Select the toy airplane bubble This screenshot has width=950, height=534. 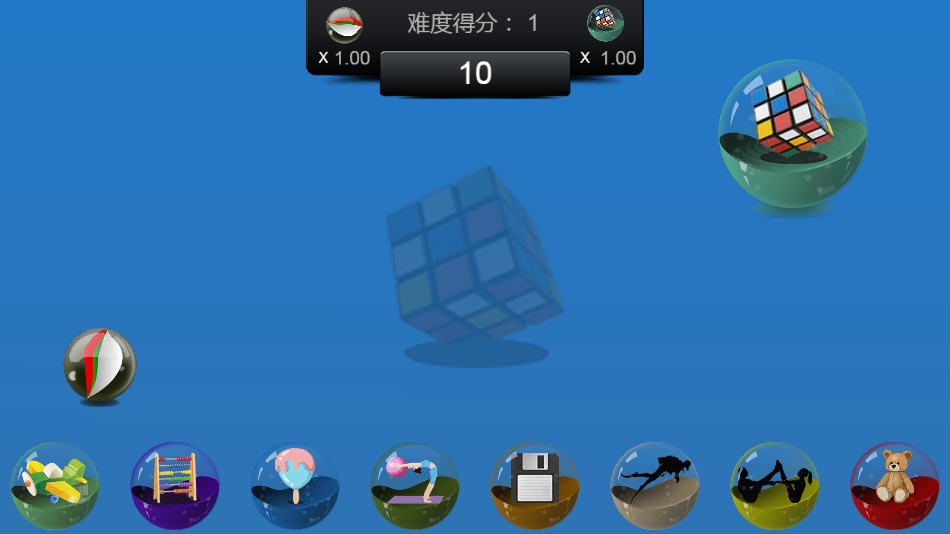click(55, 486)
